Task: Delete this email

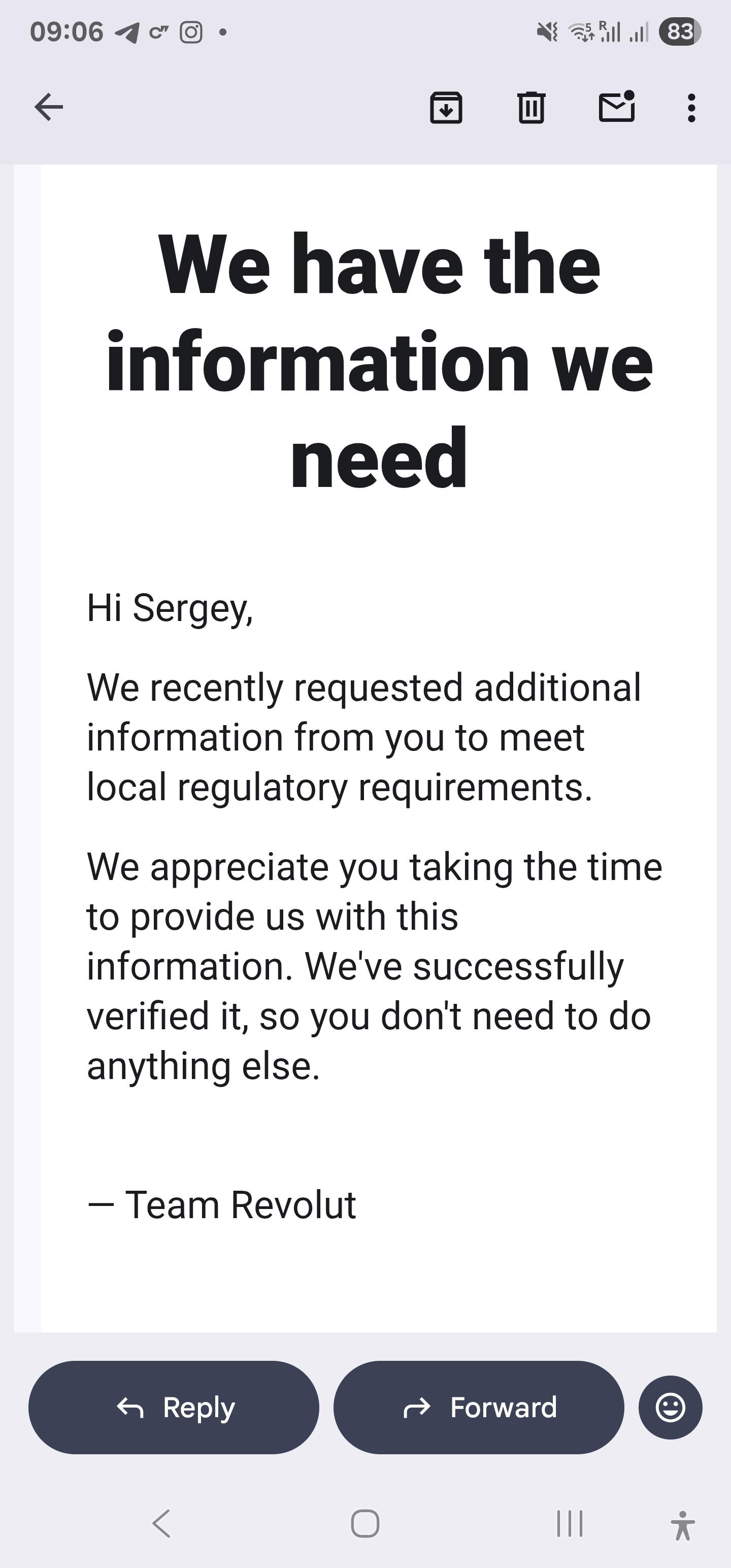Action: click(x=531, y=108)
